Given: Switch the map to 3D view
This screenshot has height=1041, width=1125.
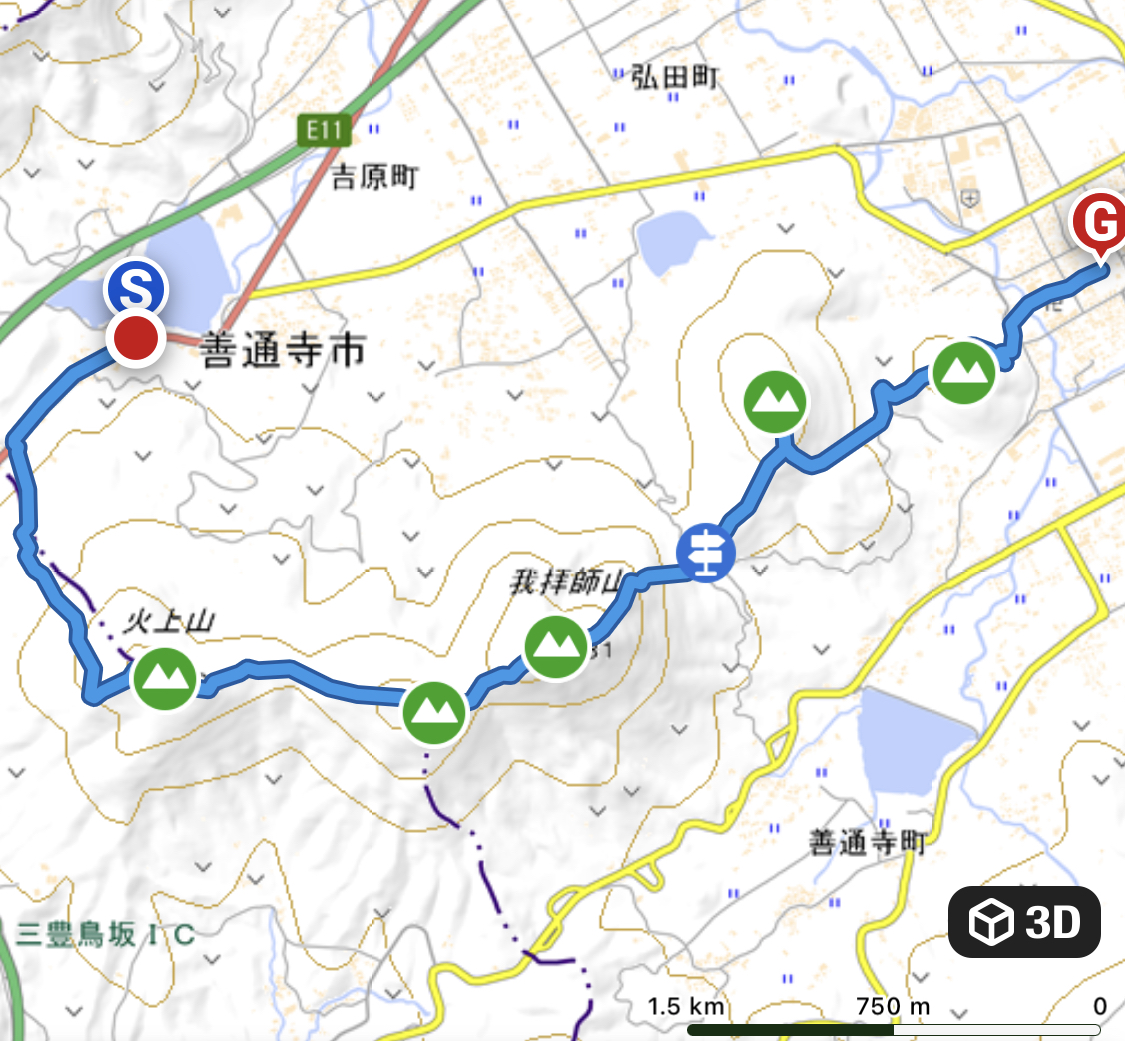Looking at the screenshot, I should tap(1024, 921).
